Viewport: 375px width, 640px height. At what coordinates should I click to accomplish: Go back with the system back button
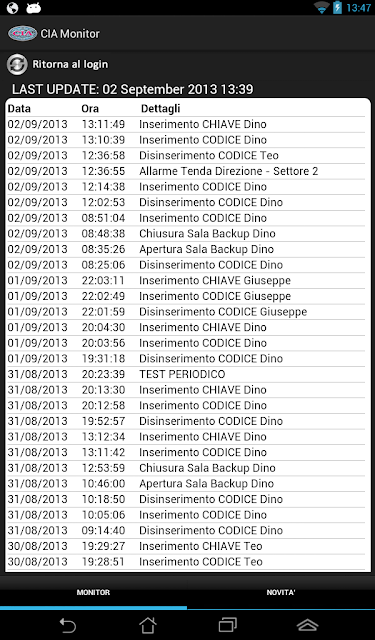coord(68,625)
